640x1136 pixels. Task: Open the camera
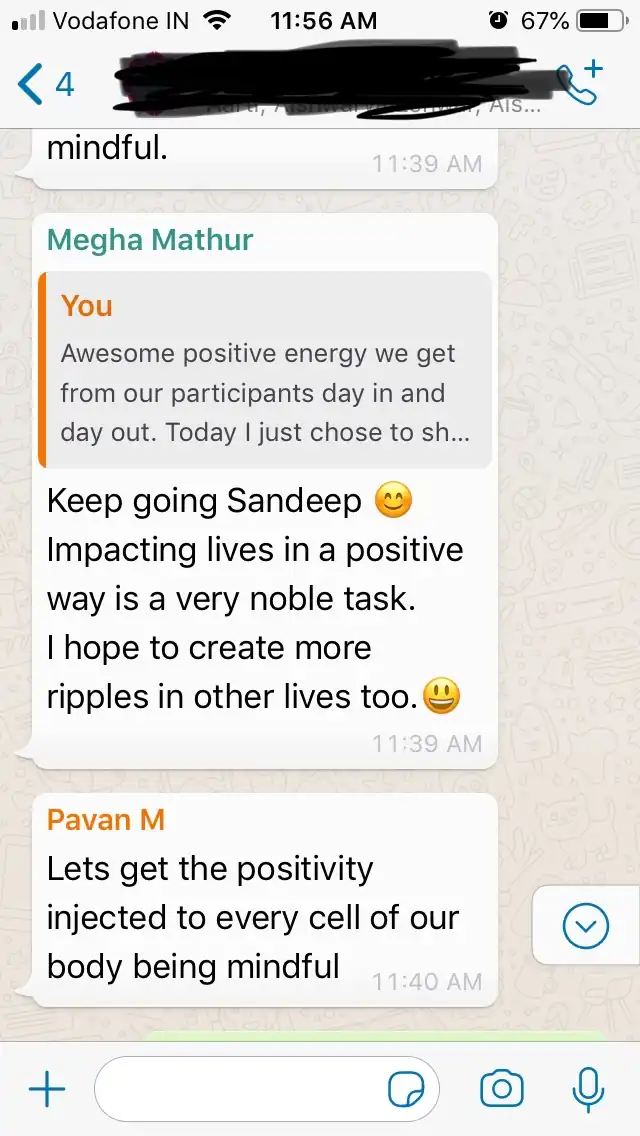pos(502,1089)
